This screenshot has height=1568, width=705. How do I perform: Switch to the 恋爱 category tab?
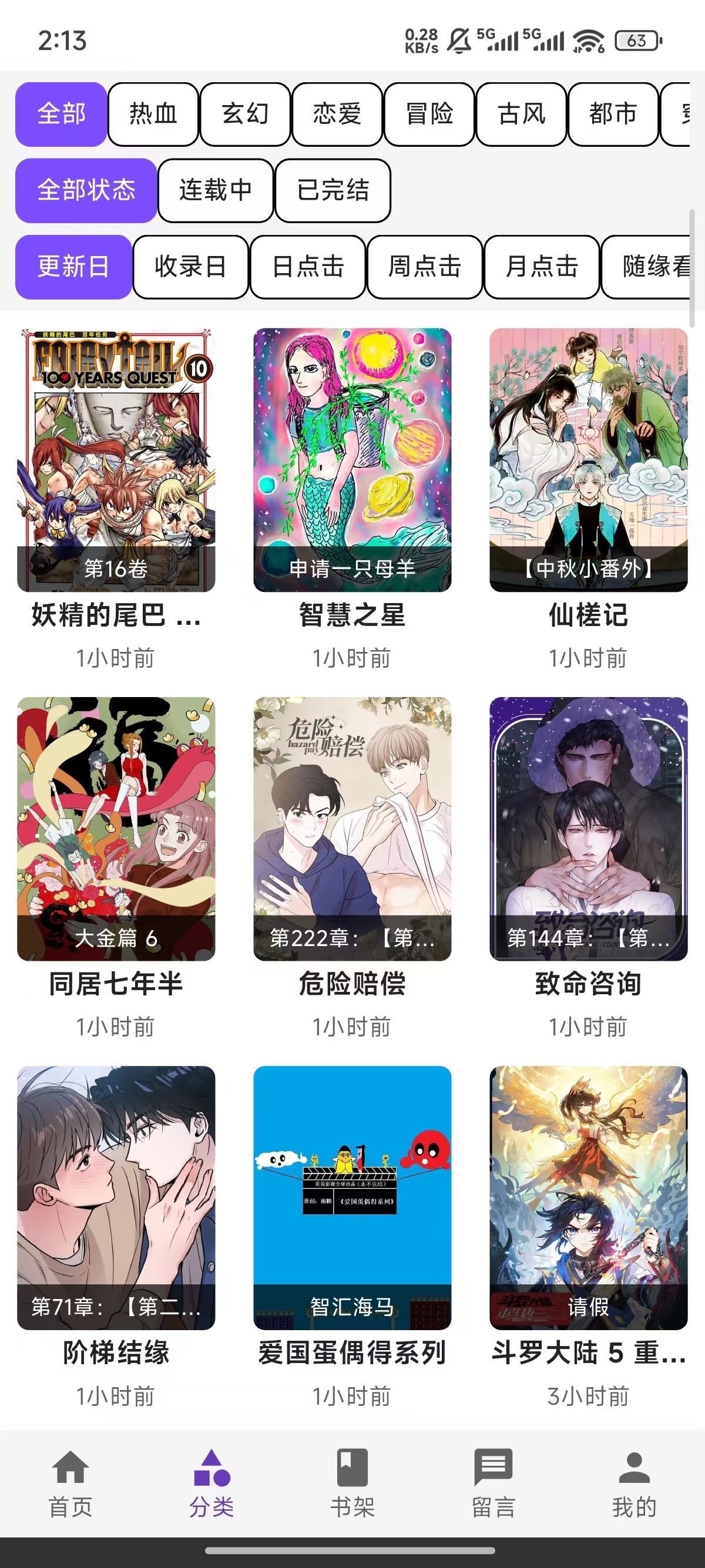pos(337,115)
